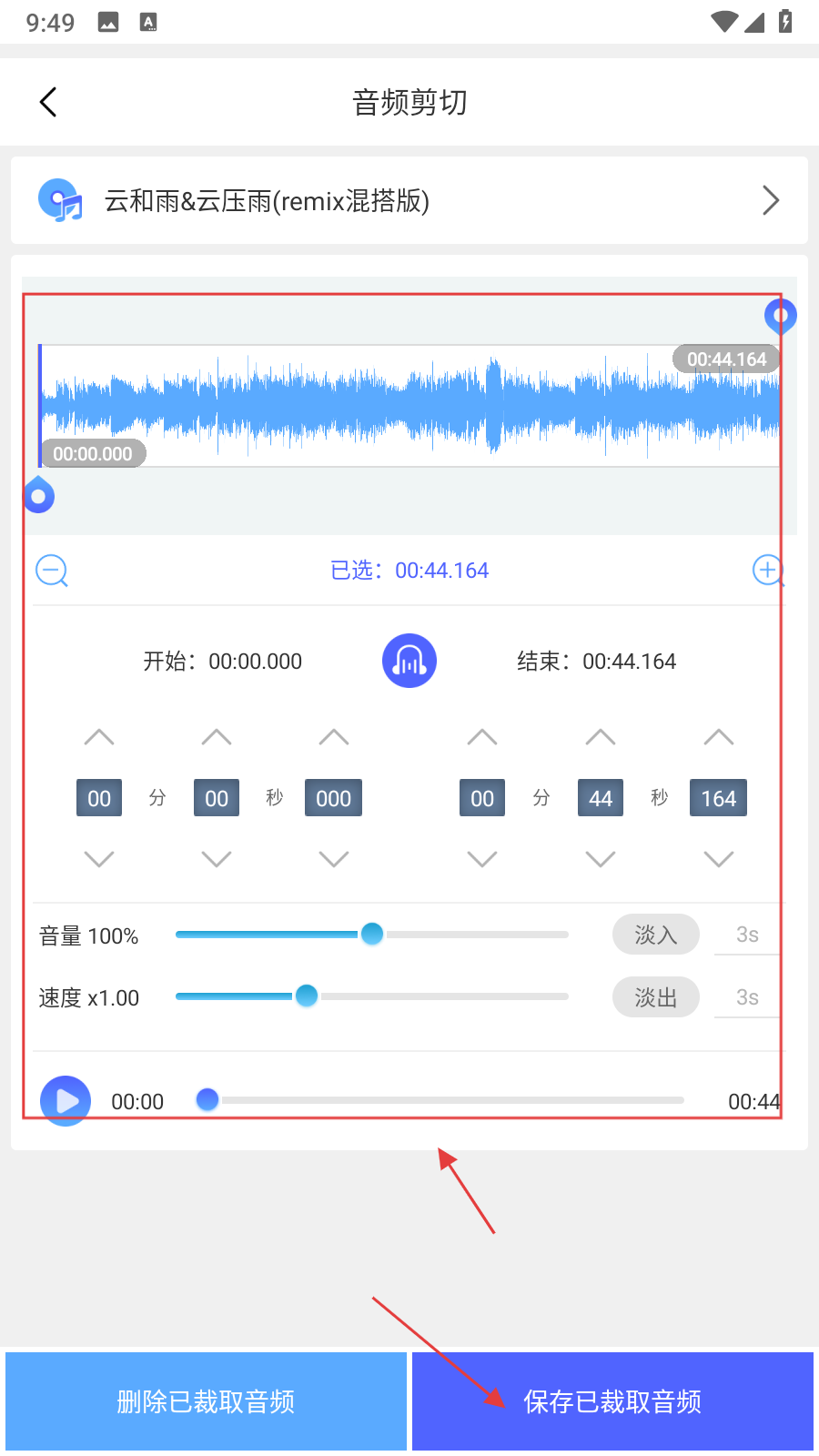Viewport: 819px width, 1456px height.
Task: Tap the headphone preview button
Action: click(409, 661)
